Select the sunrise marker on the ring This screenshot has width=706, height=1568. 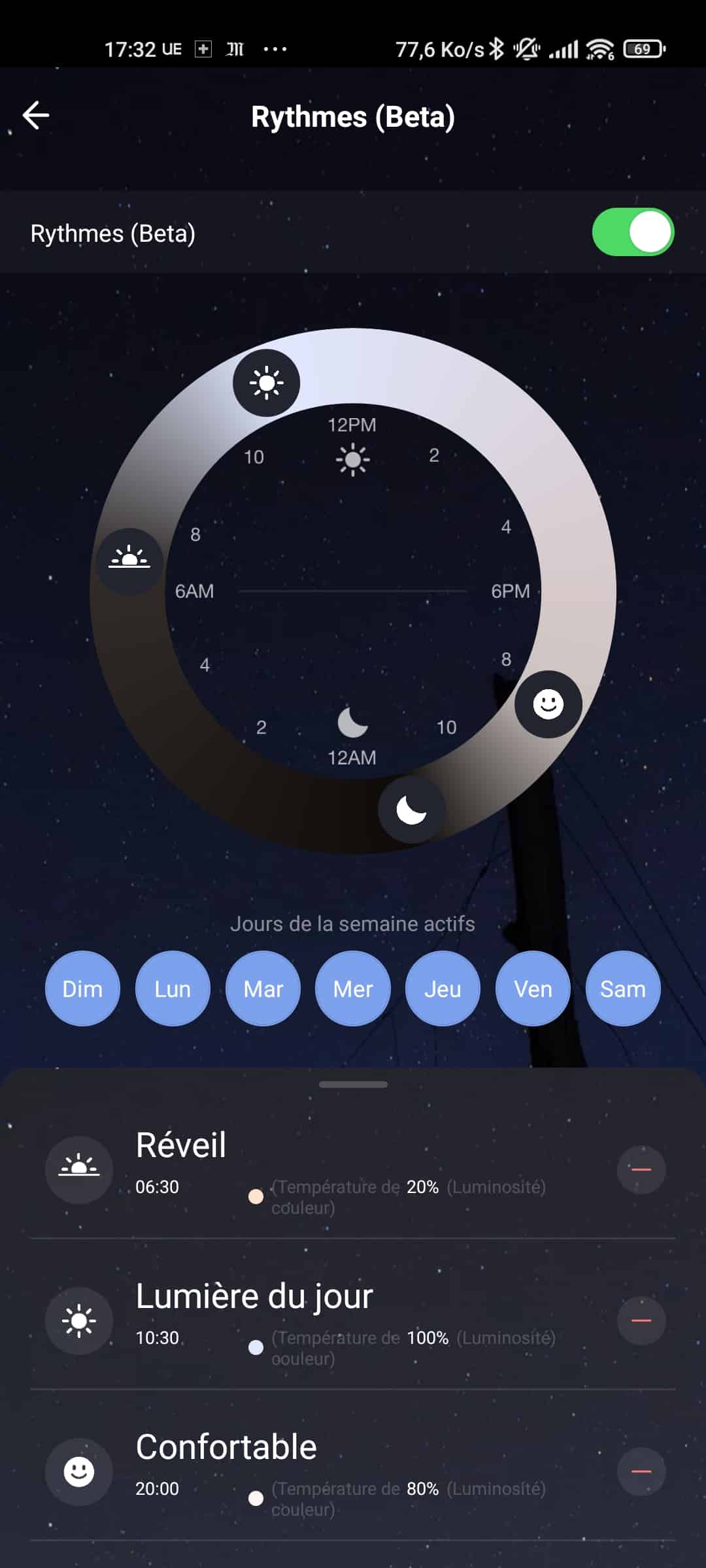point(129,561)
